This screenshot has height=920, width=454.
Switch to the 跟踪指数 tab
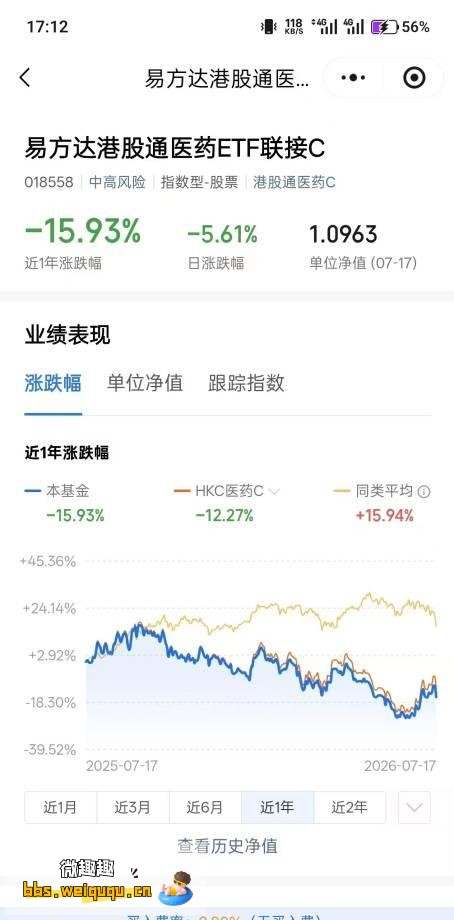pyautogui.click(x=246, y=383)
